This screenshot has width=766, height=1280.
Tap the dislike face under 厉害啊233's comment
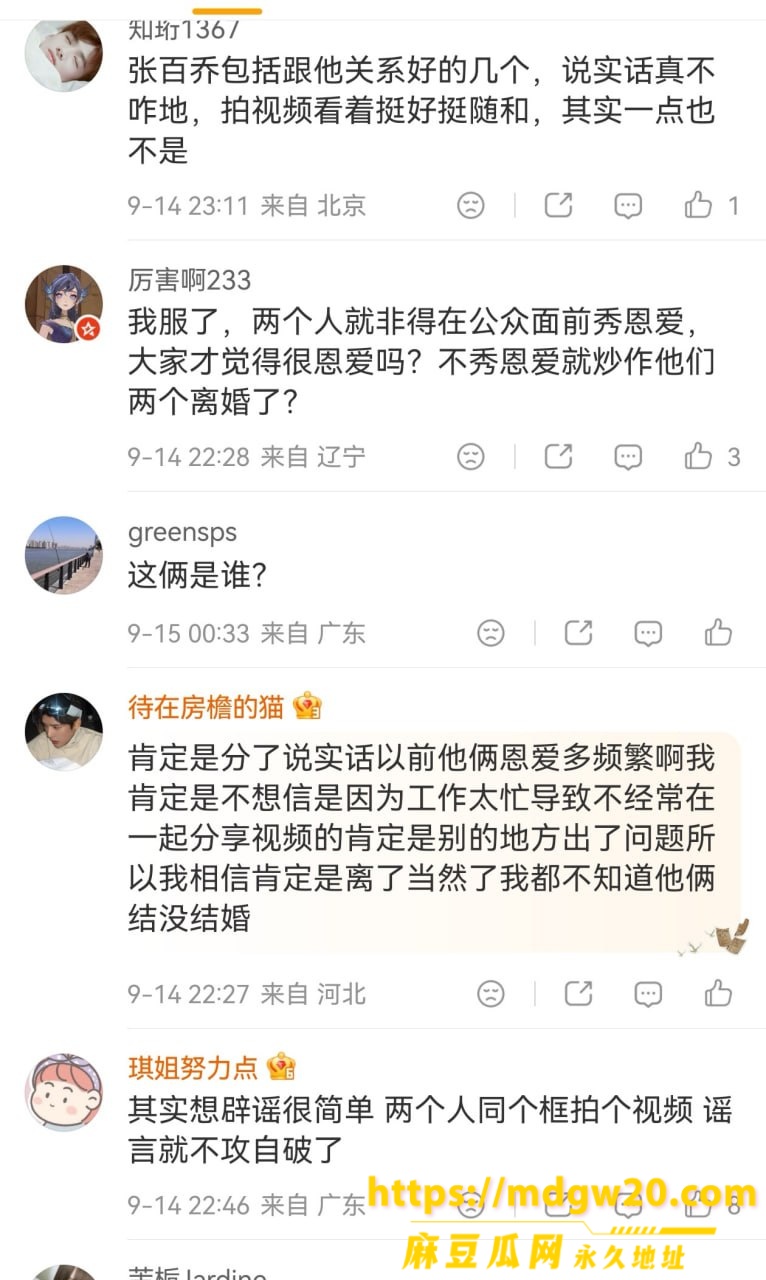click(471, 457)
